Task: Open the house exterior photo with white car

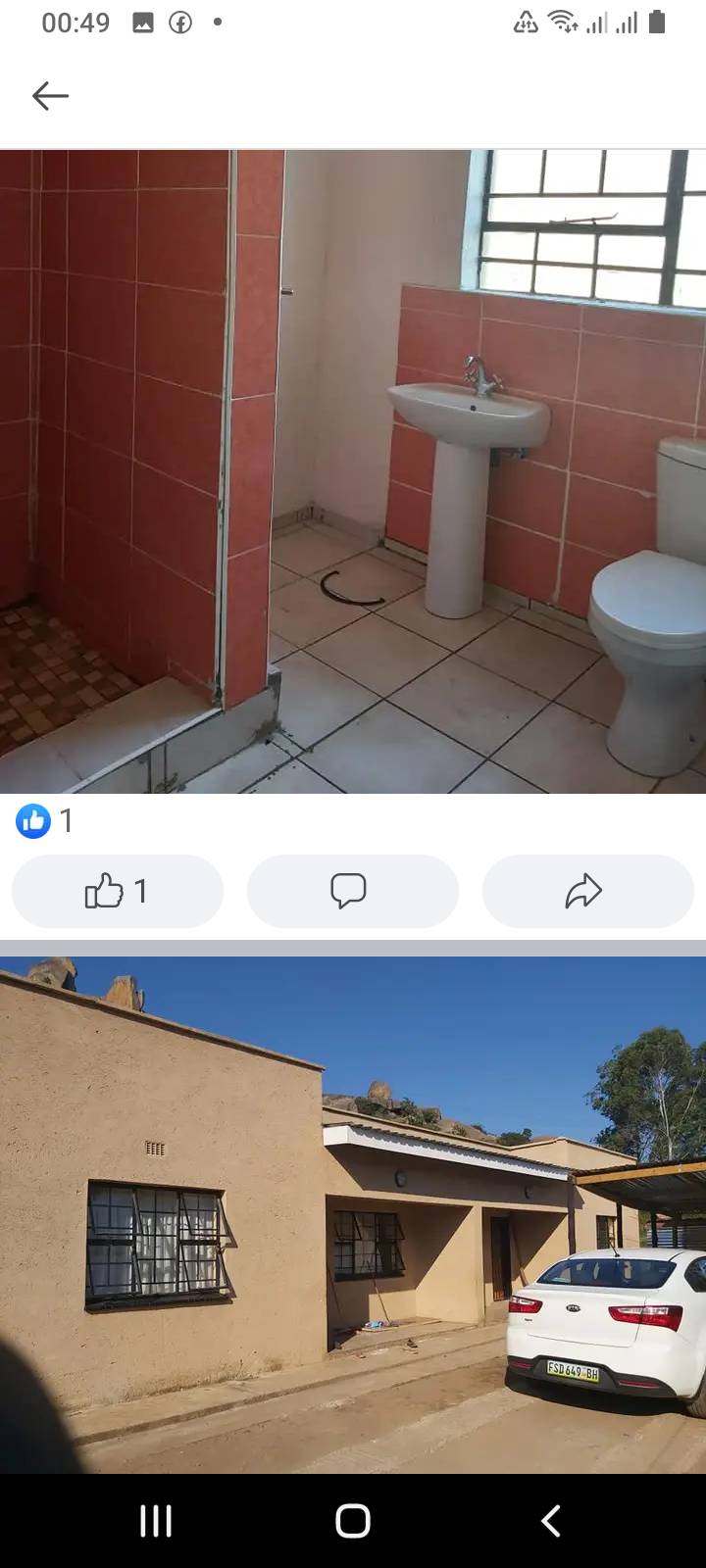Action: click(x=353, y=1215)
